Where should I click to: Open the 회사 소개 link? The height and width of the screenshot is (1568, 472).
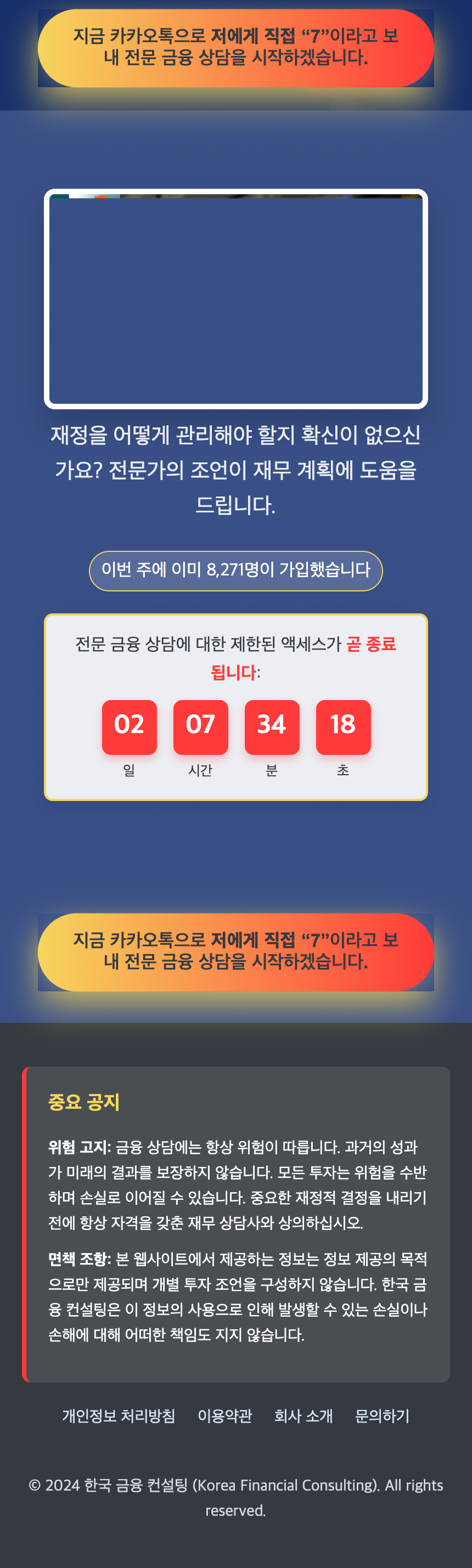304,1416
